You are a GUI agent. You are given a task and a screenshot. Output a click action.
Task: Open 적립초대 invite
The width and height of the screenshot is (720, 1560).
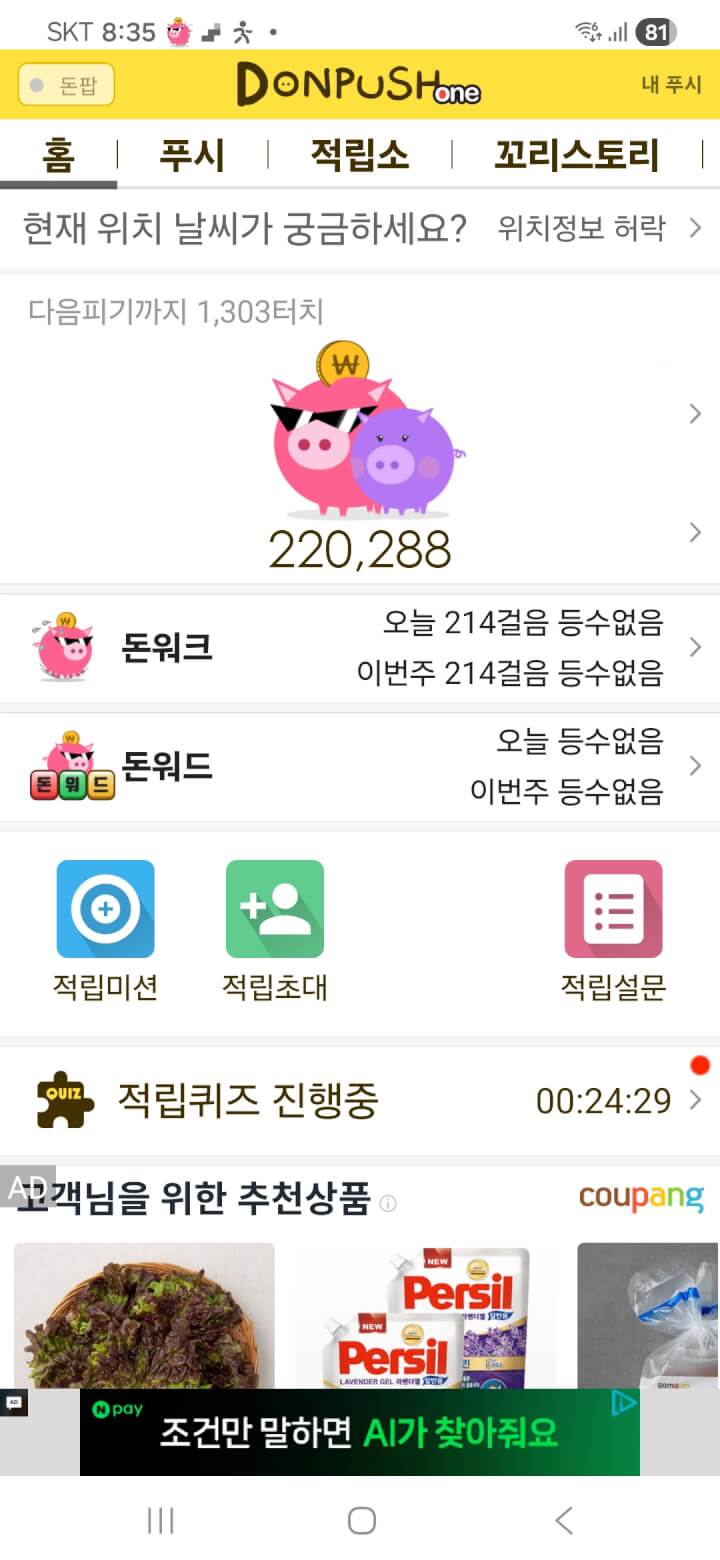274,910
